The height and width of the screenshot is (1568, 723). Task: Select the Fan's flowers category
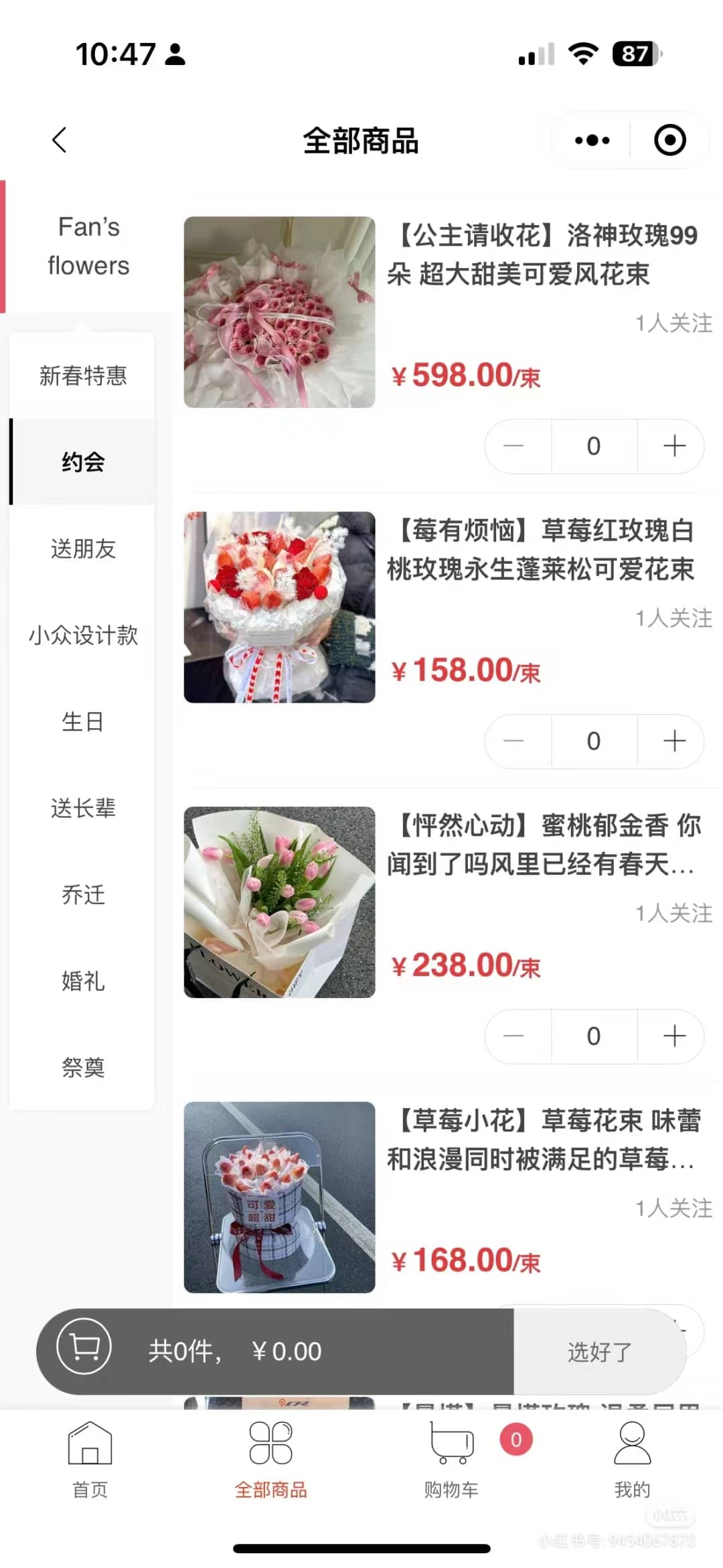pos(88,246)
